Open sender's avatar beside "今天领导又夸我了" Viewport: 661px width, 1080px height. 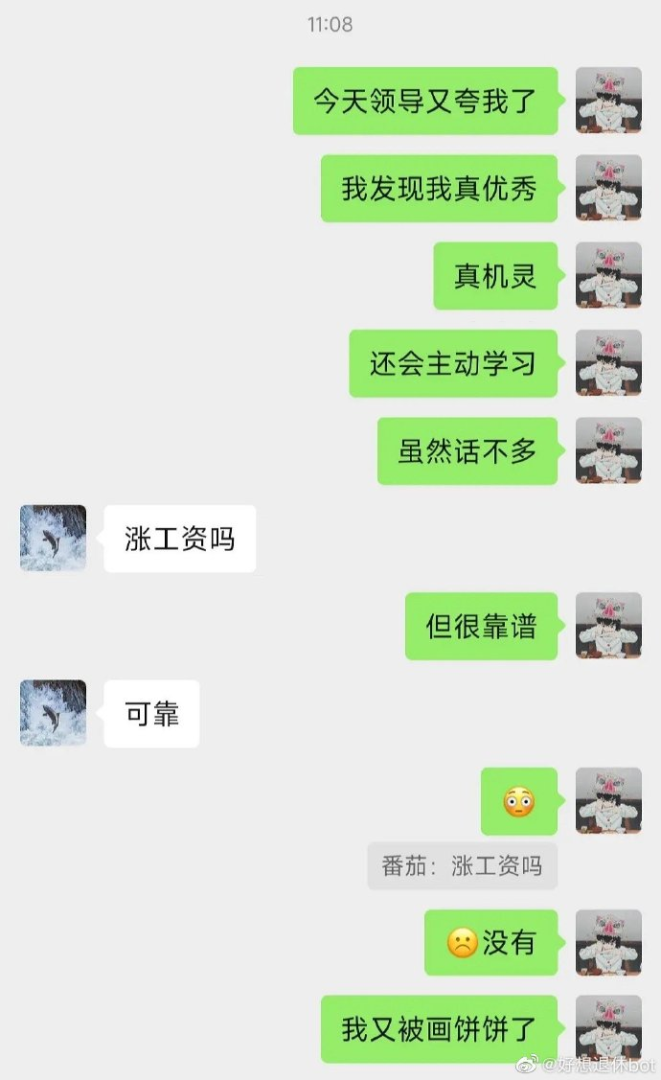coord(608,100)
